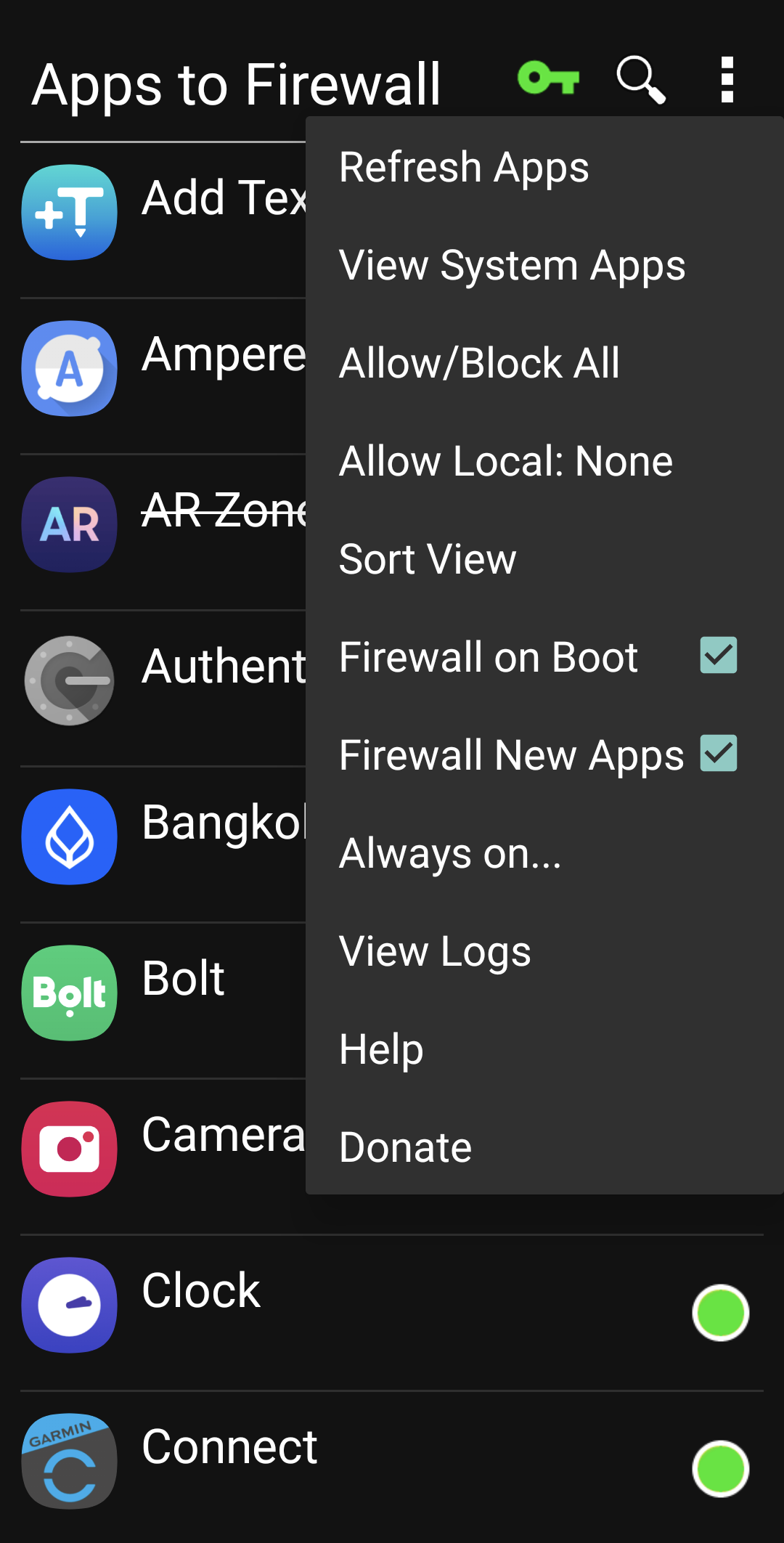Tap Donate in the menu
Viewport: 784px width, 1543px height.
coord(405,1147)
